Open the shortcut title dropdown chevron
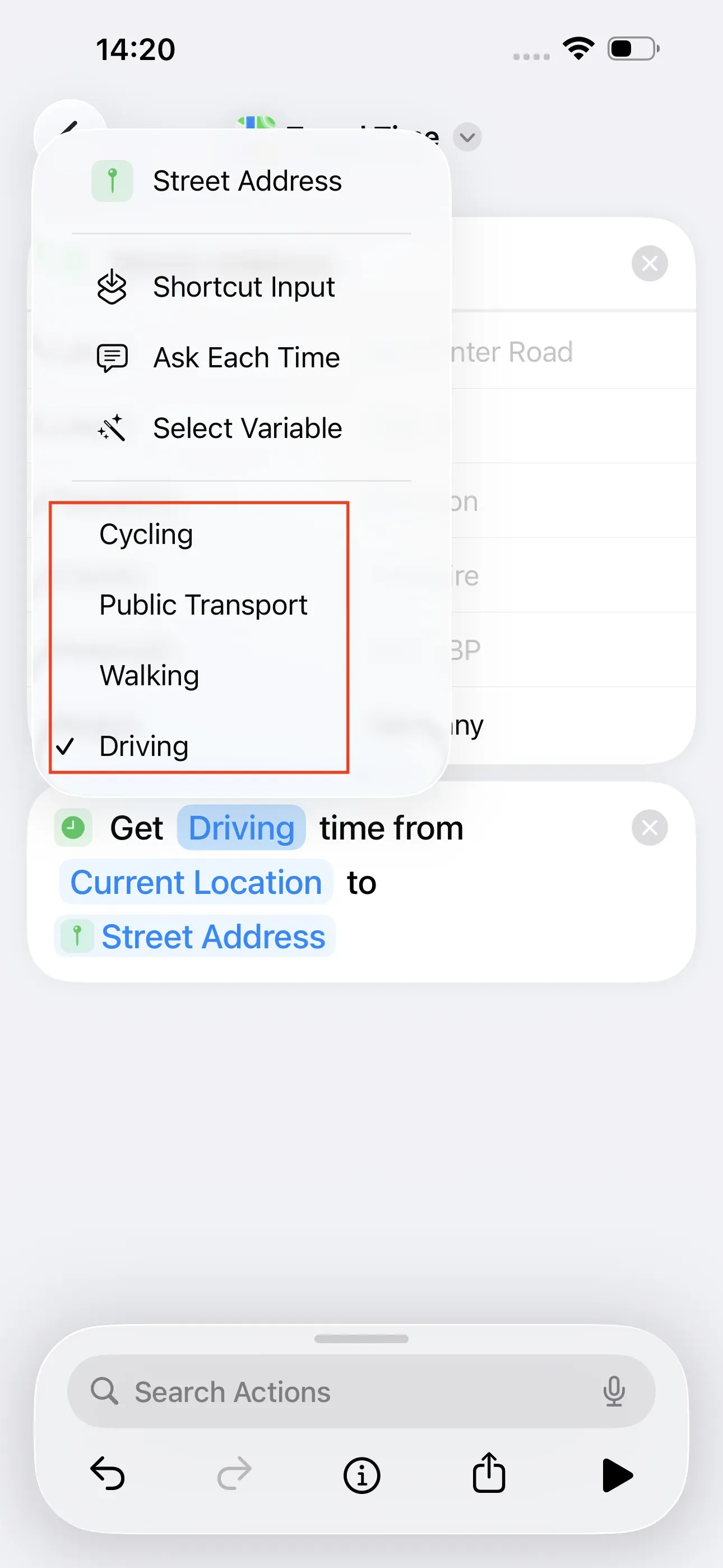Viewport: 723px width, 1568px height. click(466, 137)
